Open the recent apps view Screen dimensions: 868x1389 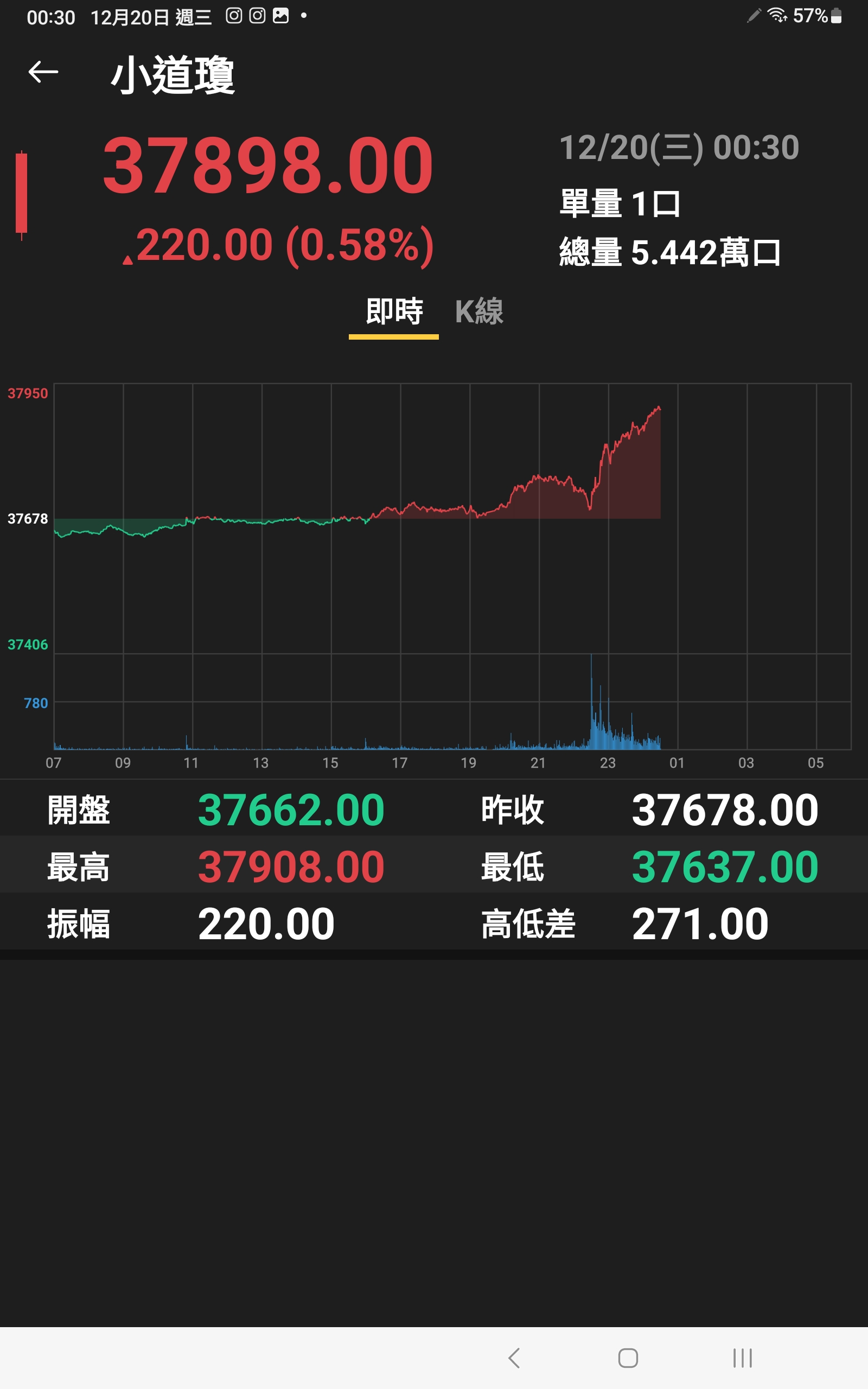(x=742, y=1358)
